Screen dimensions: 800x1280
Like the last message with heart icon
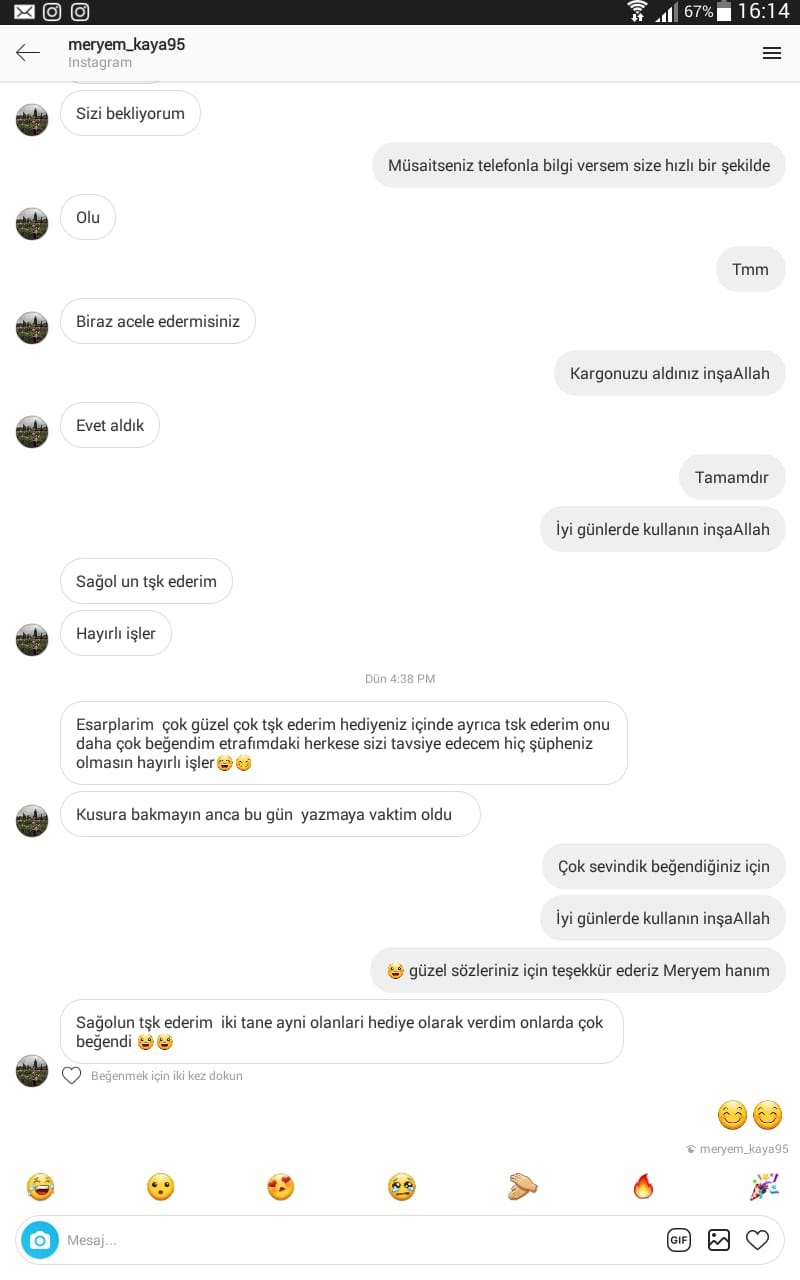(x=72, y=1076)
